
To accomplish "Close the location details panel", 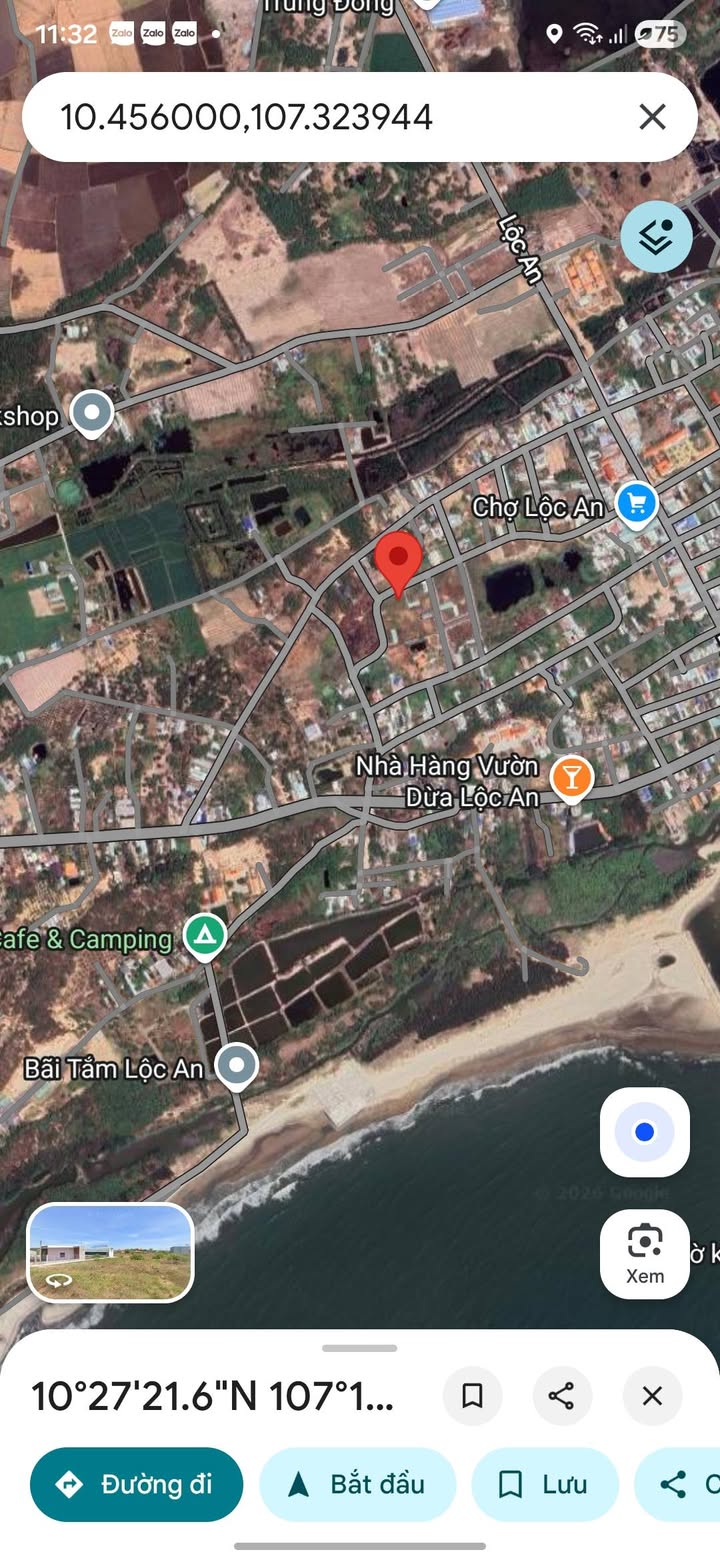I will click(x=652, y=1395).
